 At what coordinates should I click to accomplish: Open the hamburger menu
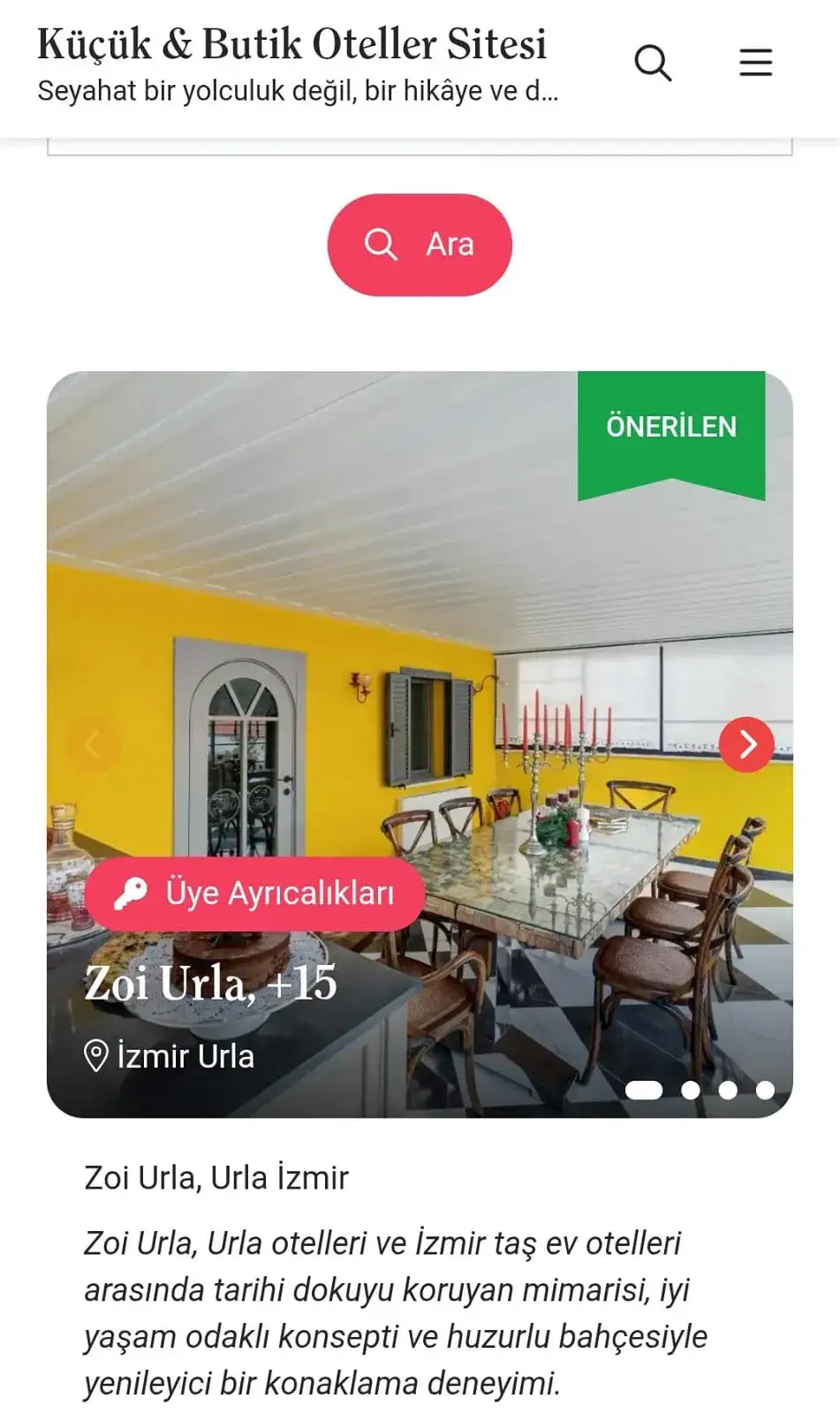click(x=755, y=63)
